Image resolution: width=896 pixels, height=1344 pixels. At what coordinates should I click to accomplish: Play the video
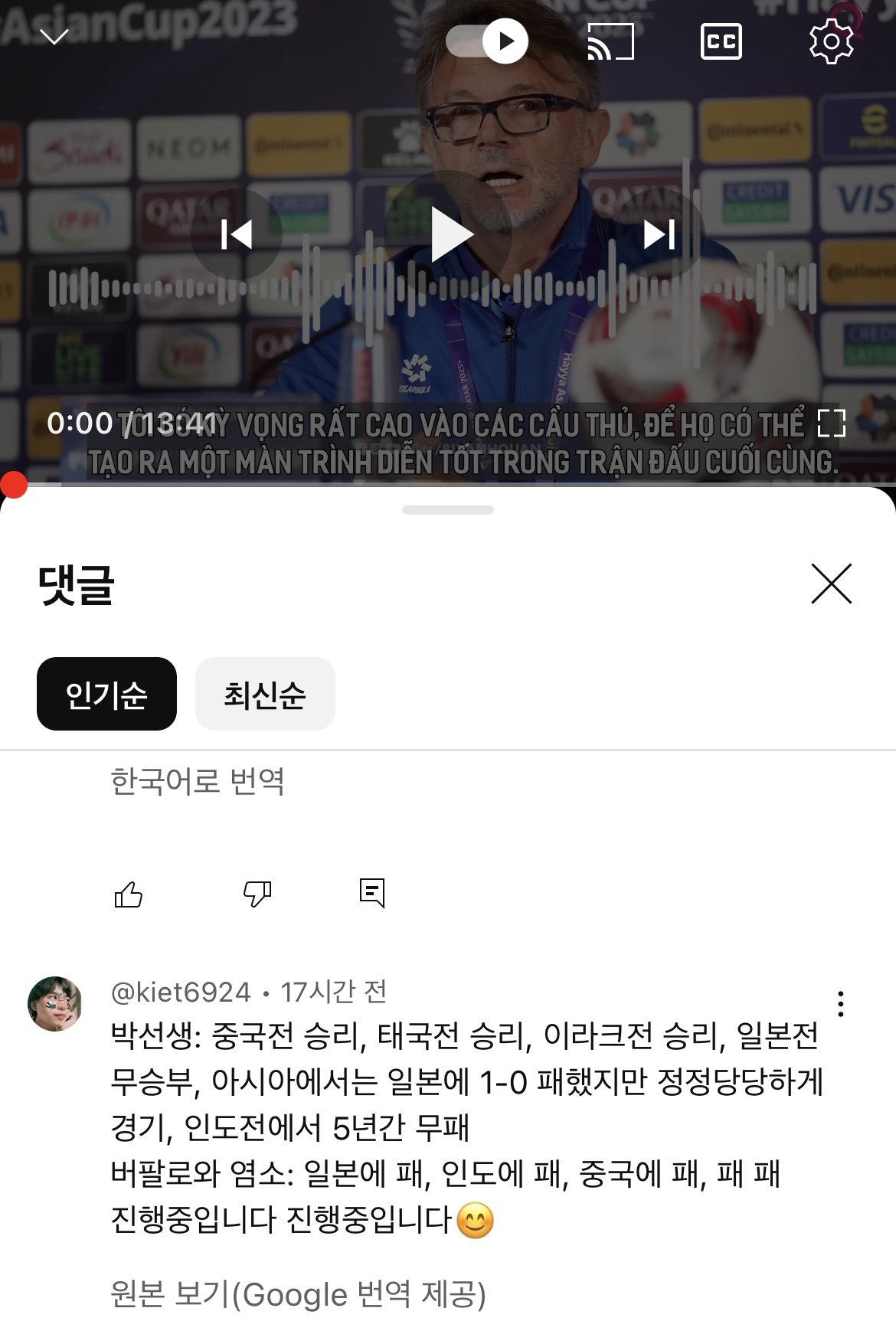[x=450, y=234]
